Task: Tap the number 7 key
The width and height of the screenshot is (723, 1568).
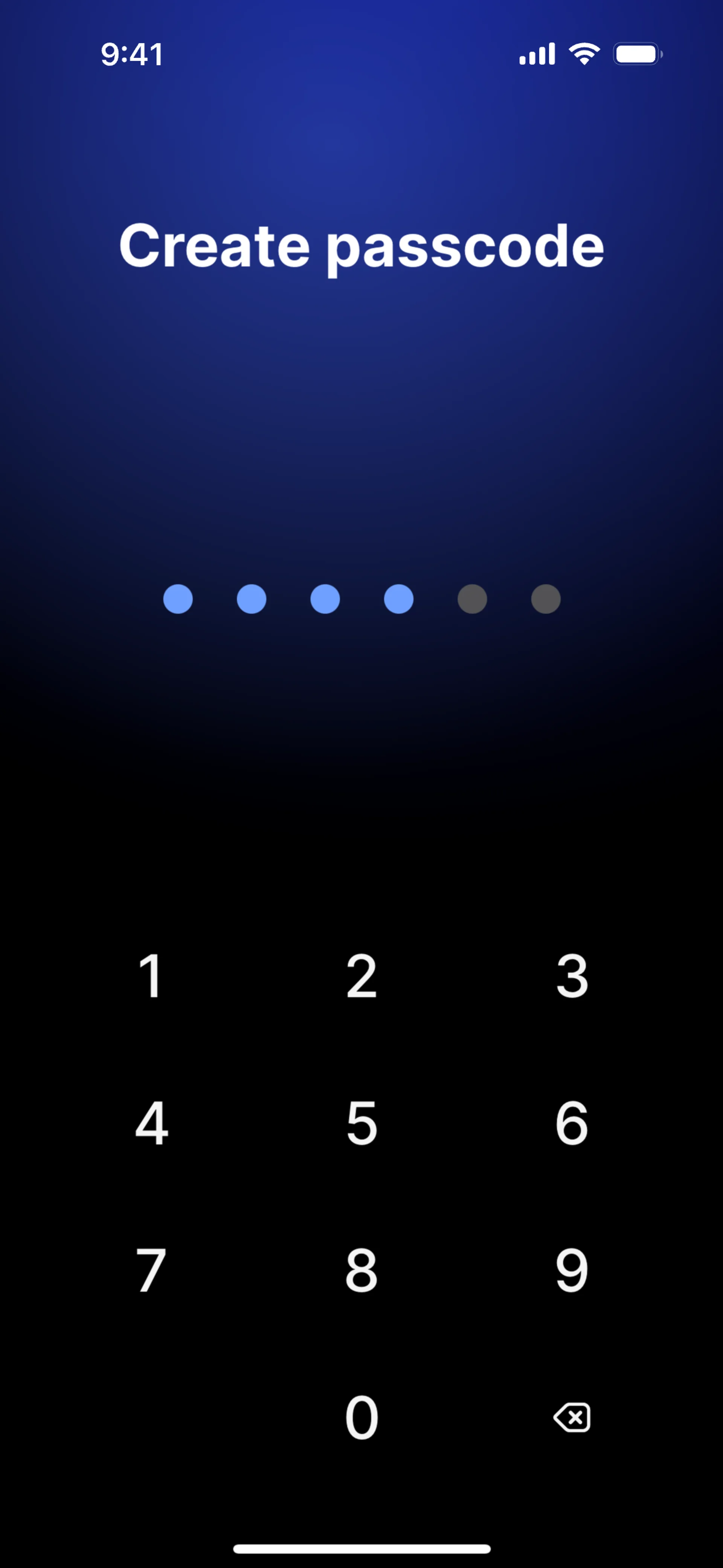Action: click(151, 1270)
